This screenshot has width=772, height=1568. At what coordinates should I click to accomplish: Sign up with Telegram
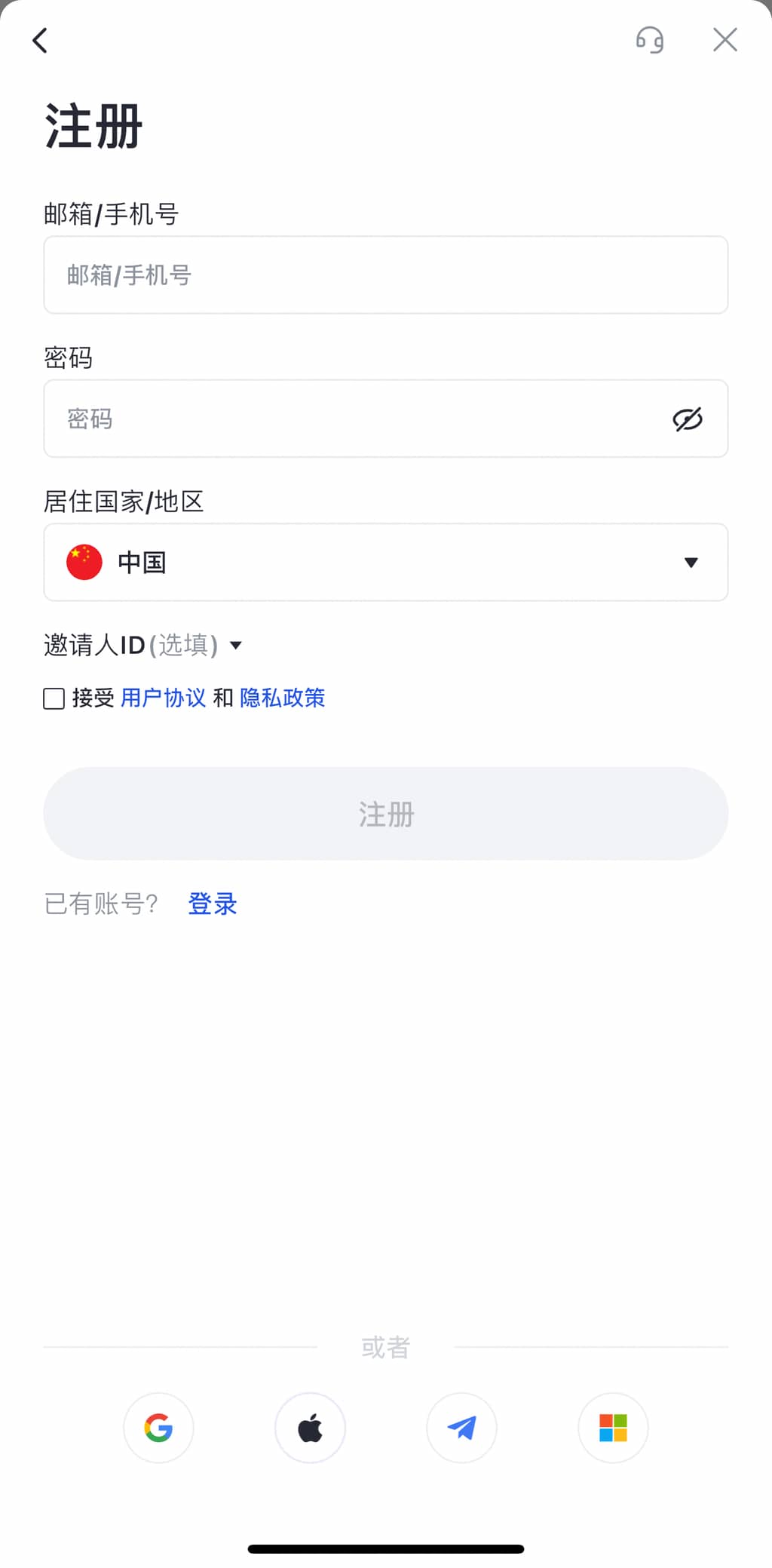pyautogui.click(x=461, y=1427)
